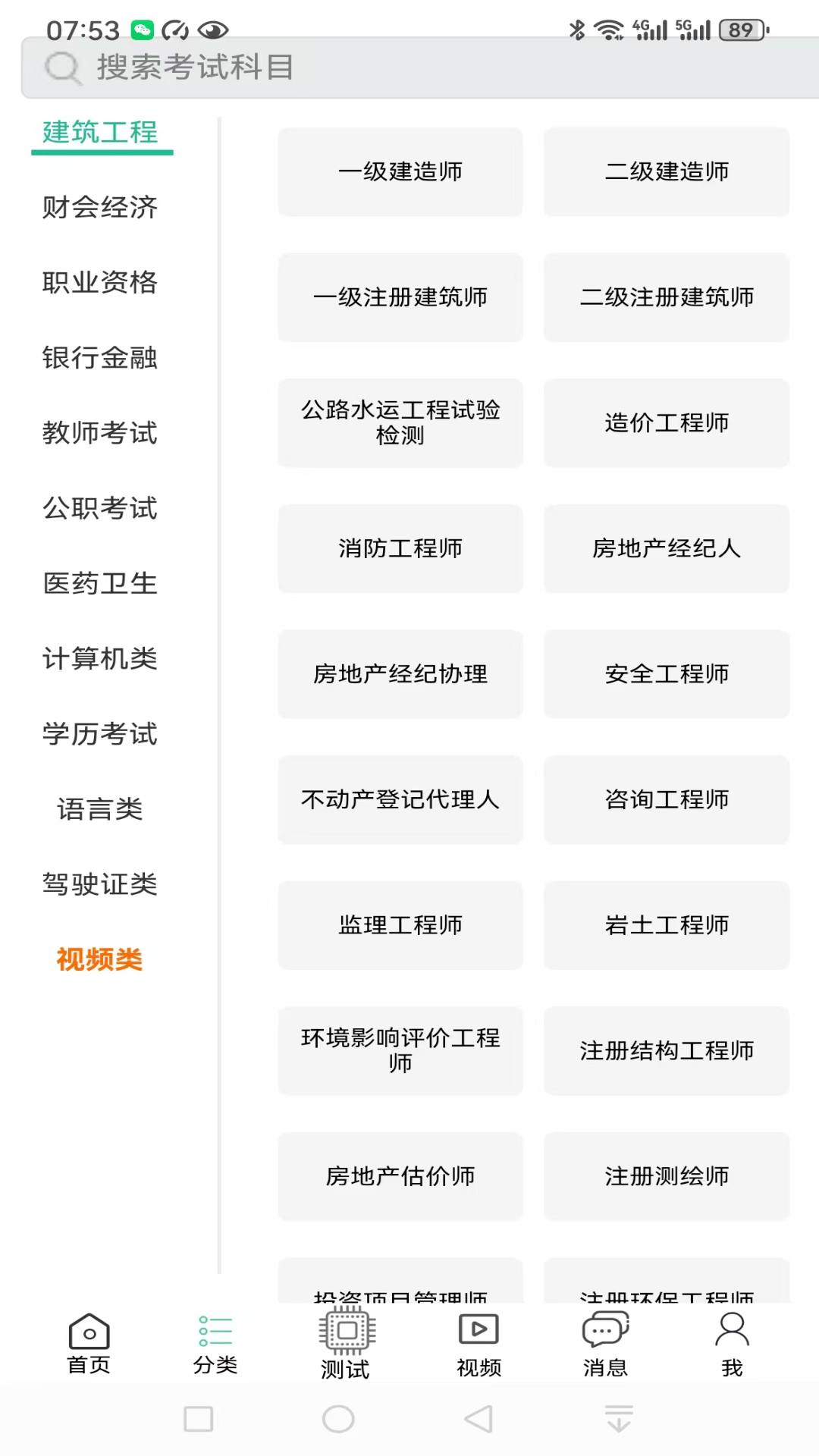Open the 驾驶证类 category
Image resolution: width=819 pixels, height=1456 pixels.
101,885
